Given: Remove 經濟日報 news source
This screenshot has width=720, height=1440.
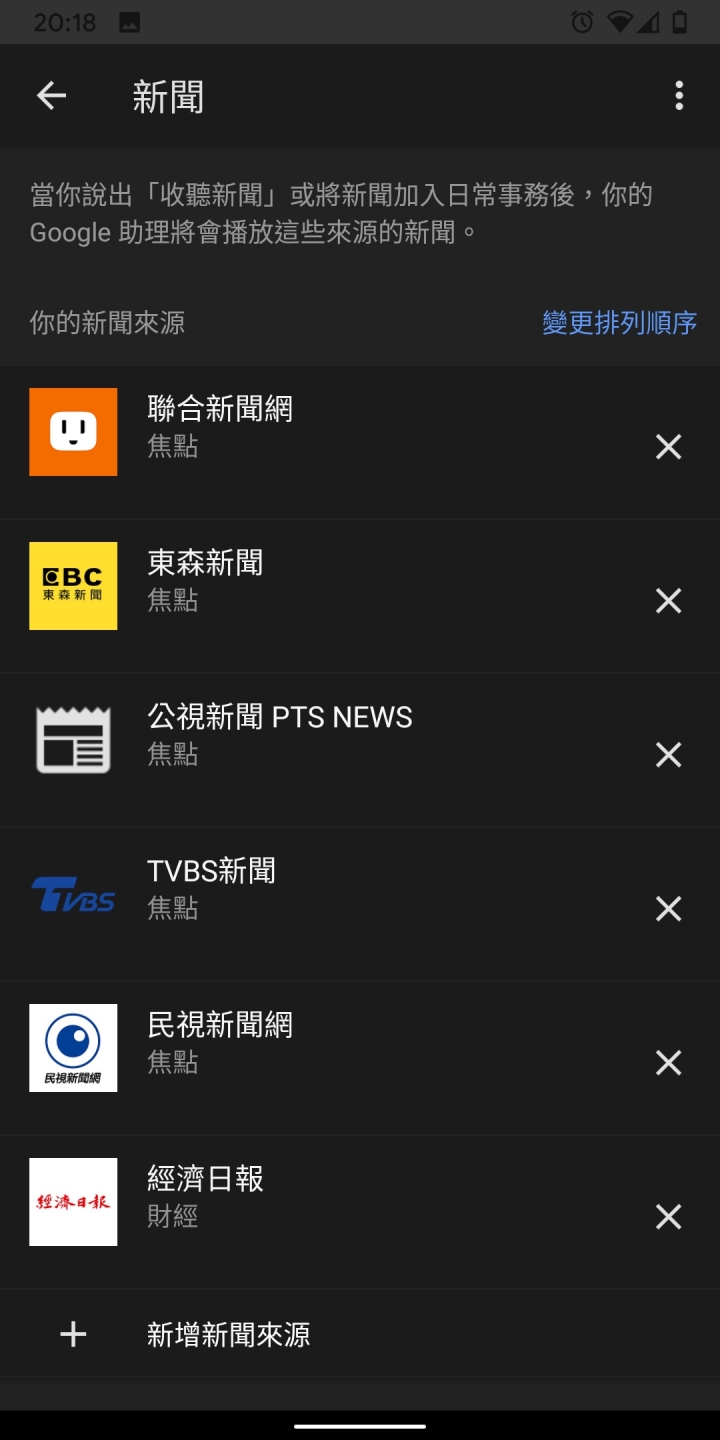Looking at the screenshot, I should tap(668, 1217).
